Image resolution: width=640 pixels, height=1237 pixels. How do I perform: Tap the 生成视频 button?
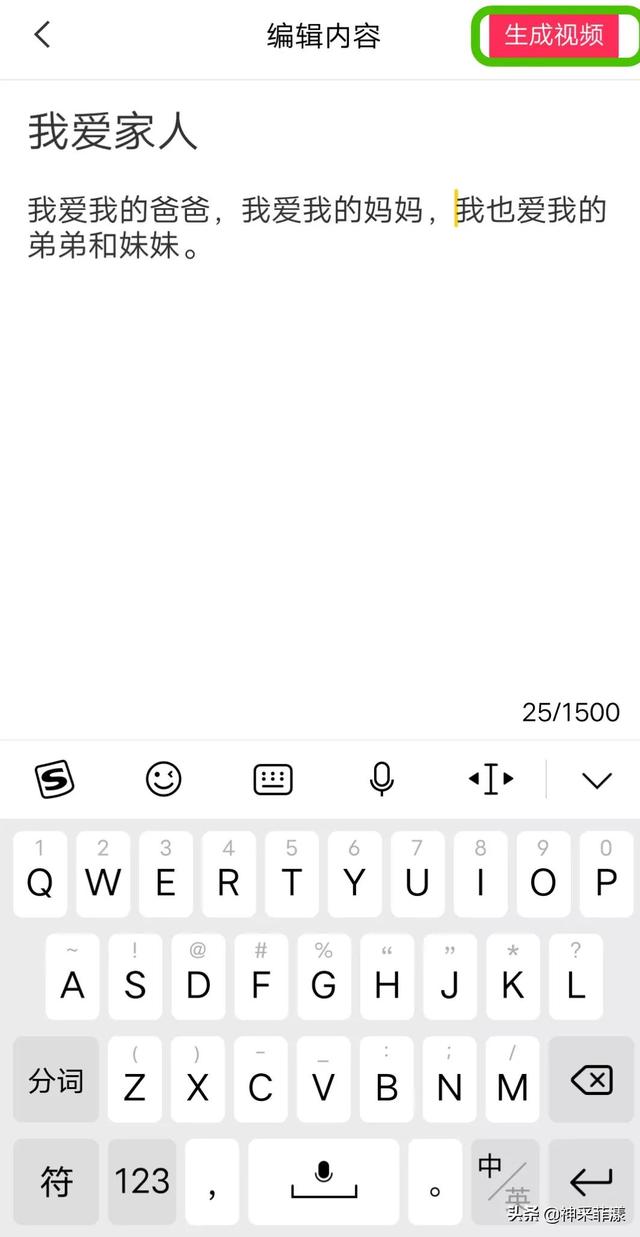[555, 36]
